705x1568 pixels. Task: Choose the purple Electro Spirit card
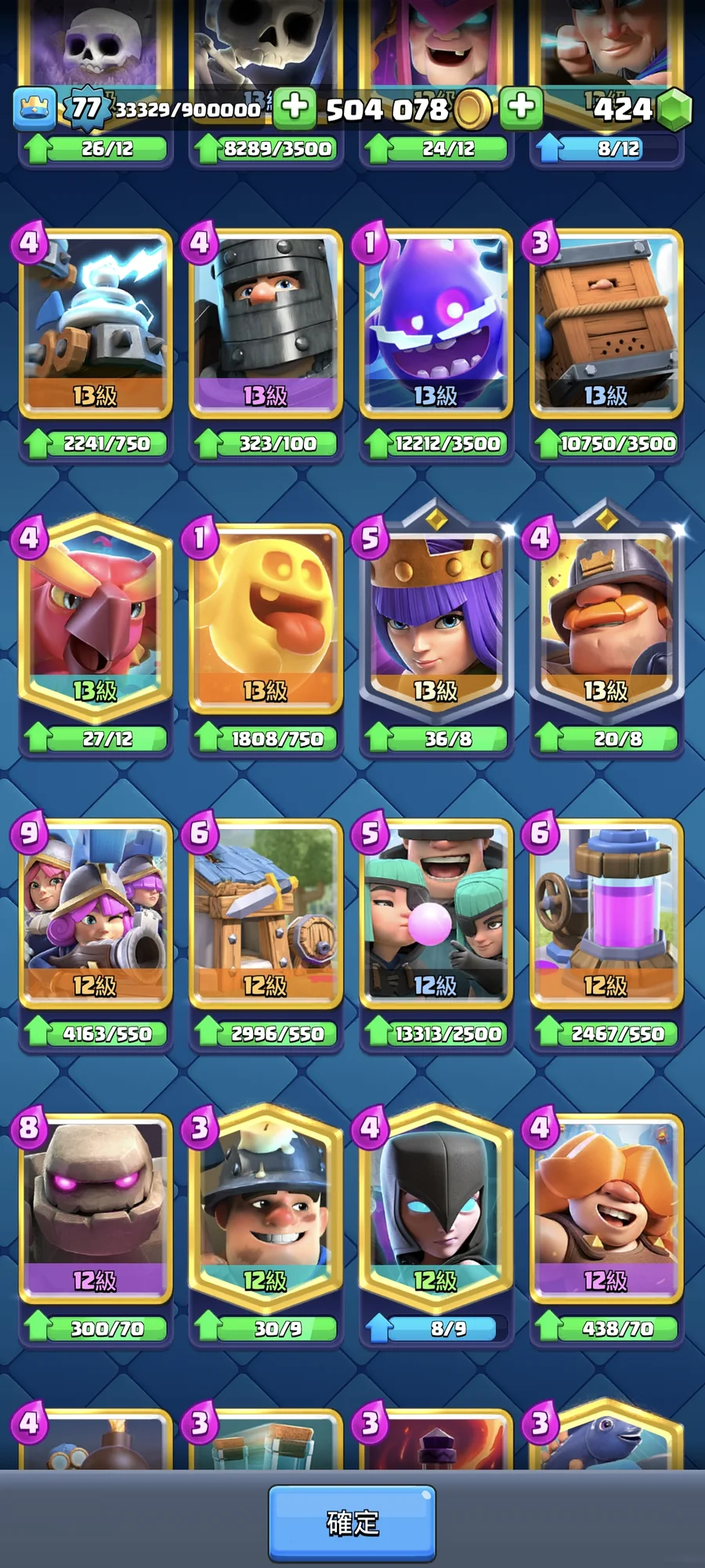(436, 323)
